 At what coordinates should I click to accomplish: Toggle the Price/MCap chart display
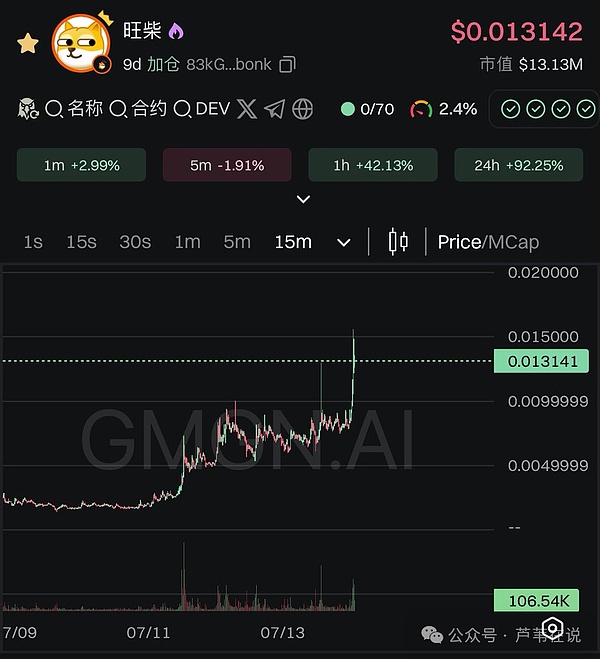[488, 242]
